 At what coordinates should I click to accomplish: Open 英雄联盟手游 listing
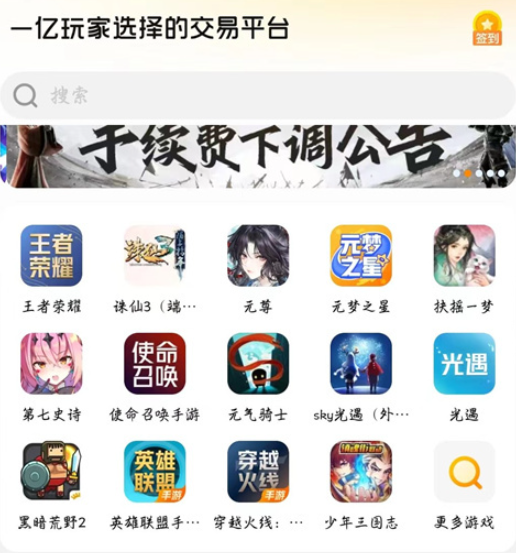(x=155, y=472)
